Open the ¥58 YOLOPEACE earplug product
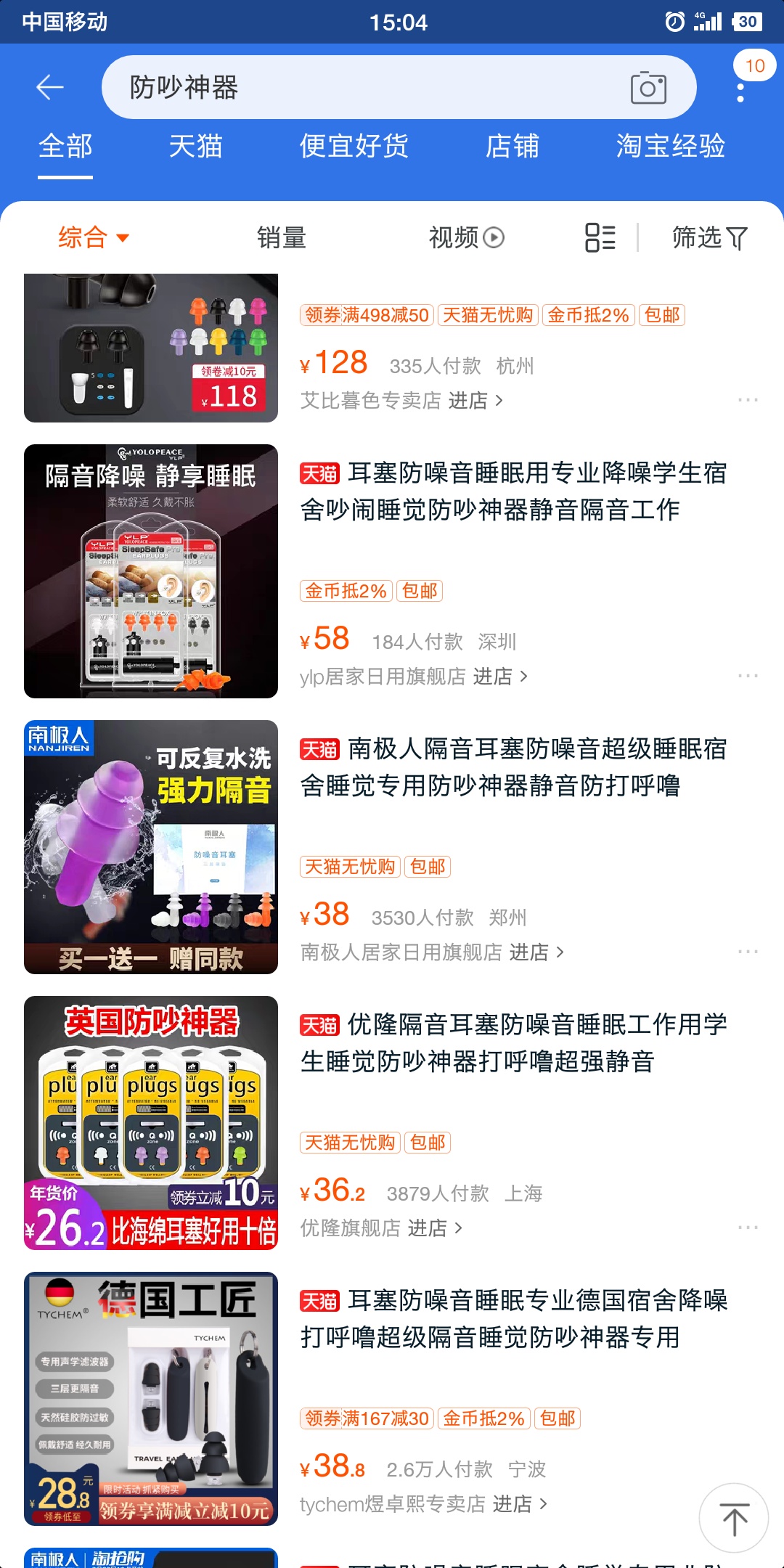 tap(513, 491)
